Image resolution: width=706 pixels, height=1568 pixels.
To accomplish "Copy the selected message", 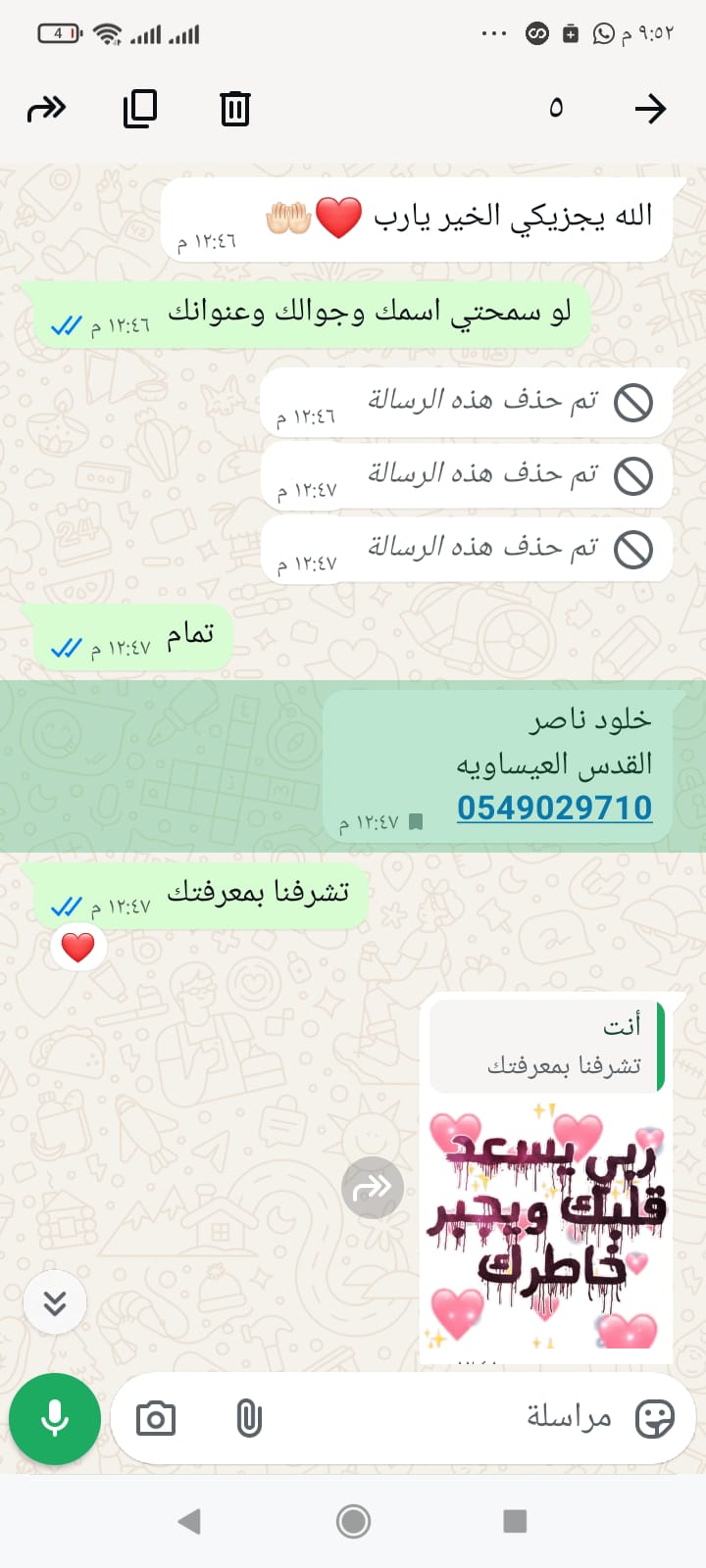I will tap(140, 108).
